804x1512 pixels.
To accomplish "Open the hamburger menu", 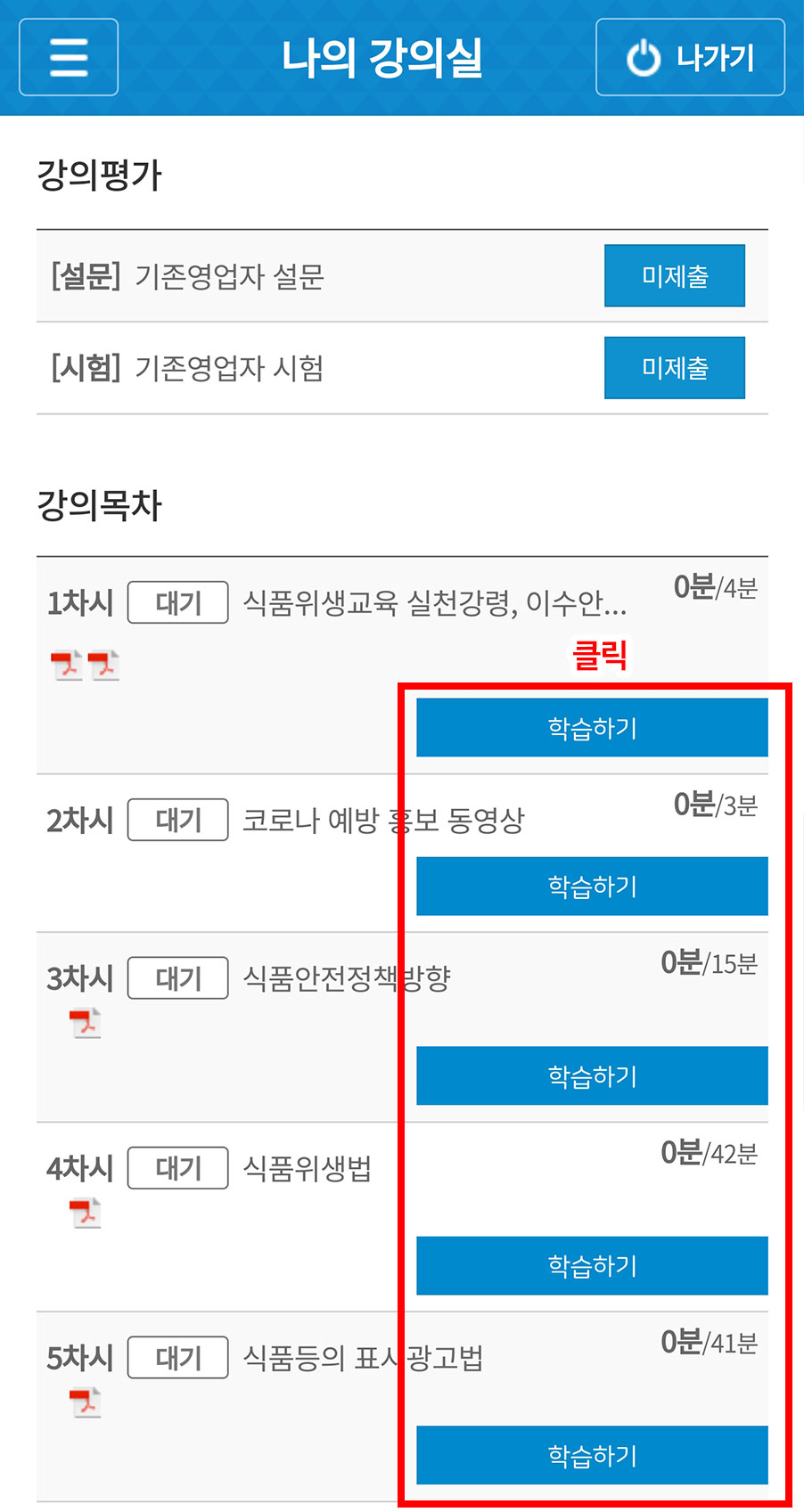I will [69, 57].
